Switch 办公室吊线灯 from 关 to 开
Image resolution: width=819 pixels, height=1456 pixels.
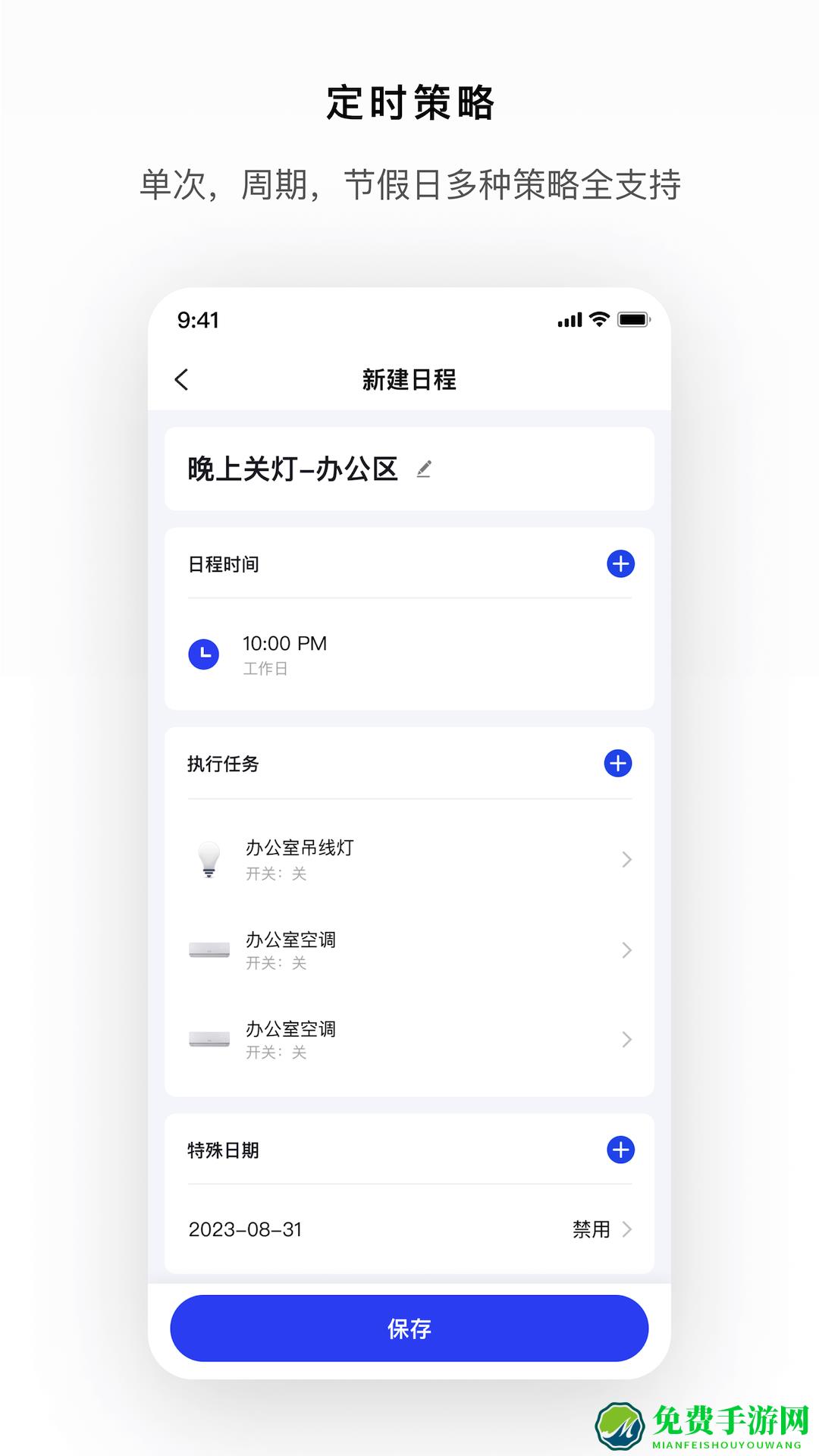coord(275,874)
